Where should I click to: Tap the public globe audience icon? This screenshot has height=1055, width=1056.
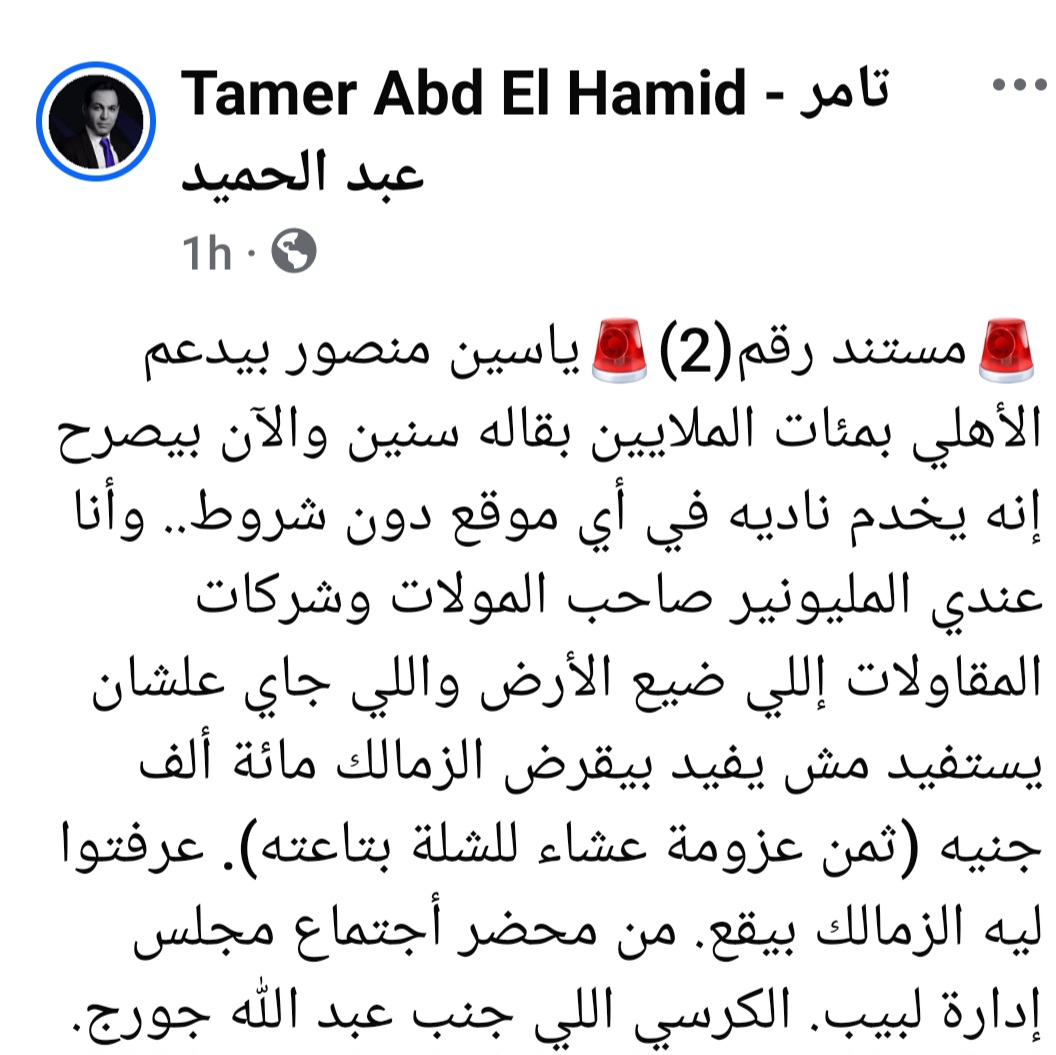pyautogui.click(x=293, y=254)
